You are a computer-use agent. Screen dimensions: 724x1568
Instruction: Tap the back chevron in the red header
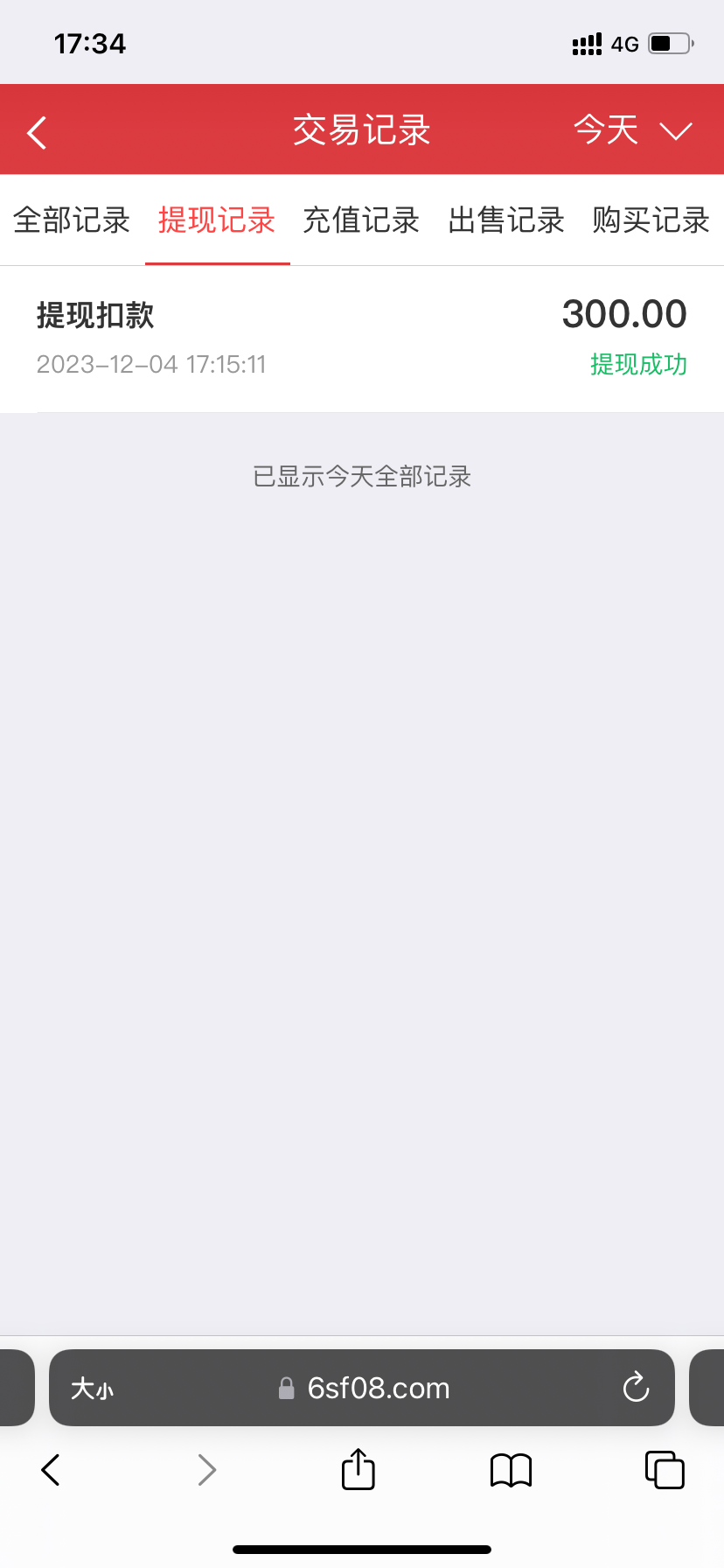pos(35,129)
